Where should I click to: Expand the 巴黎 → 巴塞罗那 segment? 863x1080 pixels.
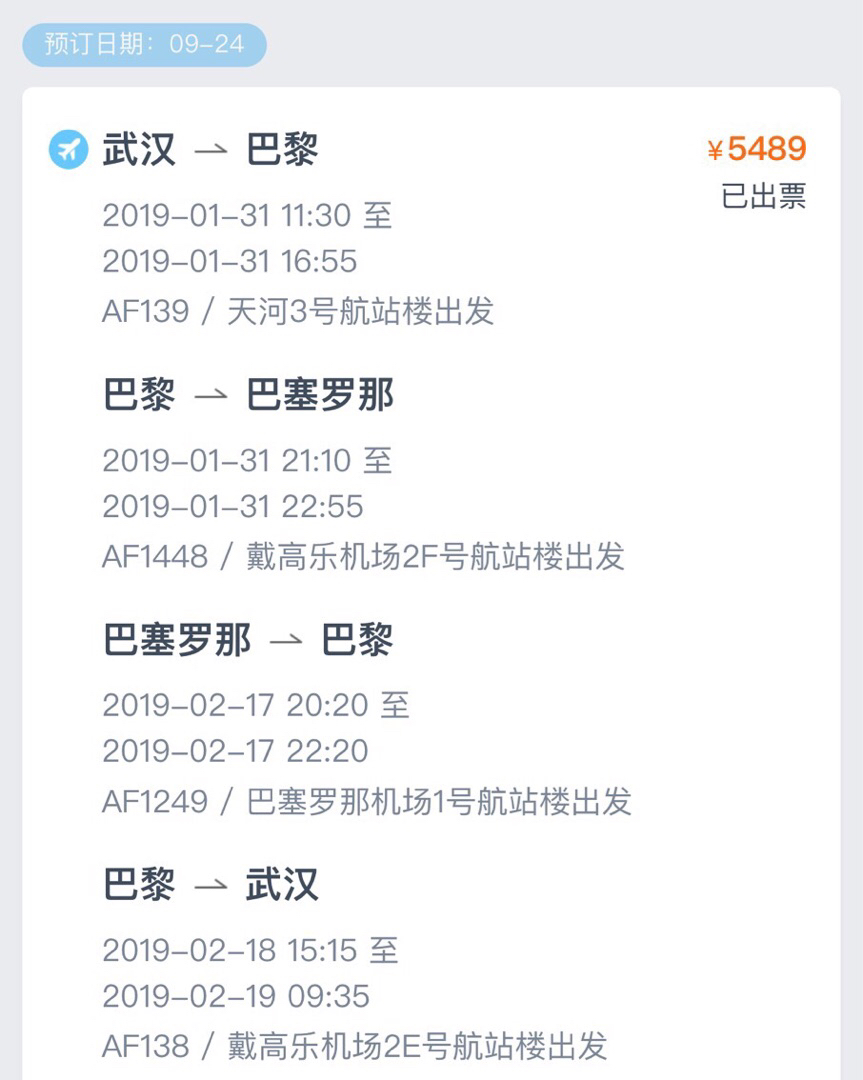(248, 394)
